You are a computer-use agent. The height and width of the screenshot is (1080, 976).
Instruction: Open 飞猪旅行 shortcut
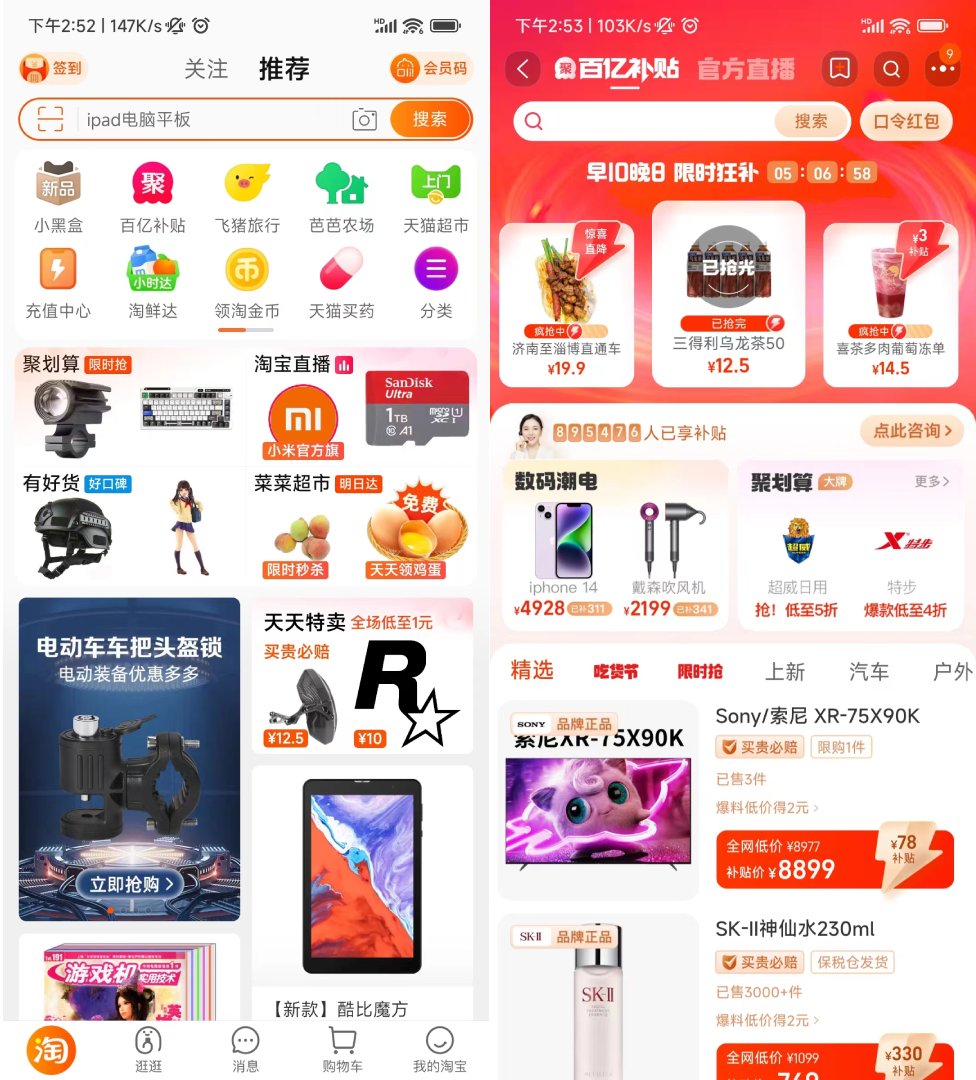click(x=247, y=197)
